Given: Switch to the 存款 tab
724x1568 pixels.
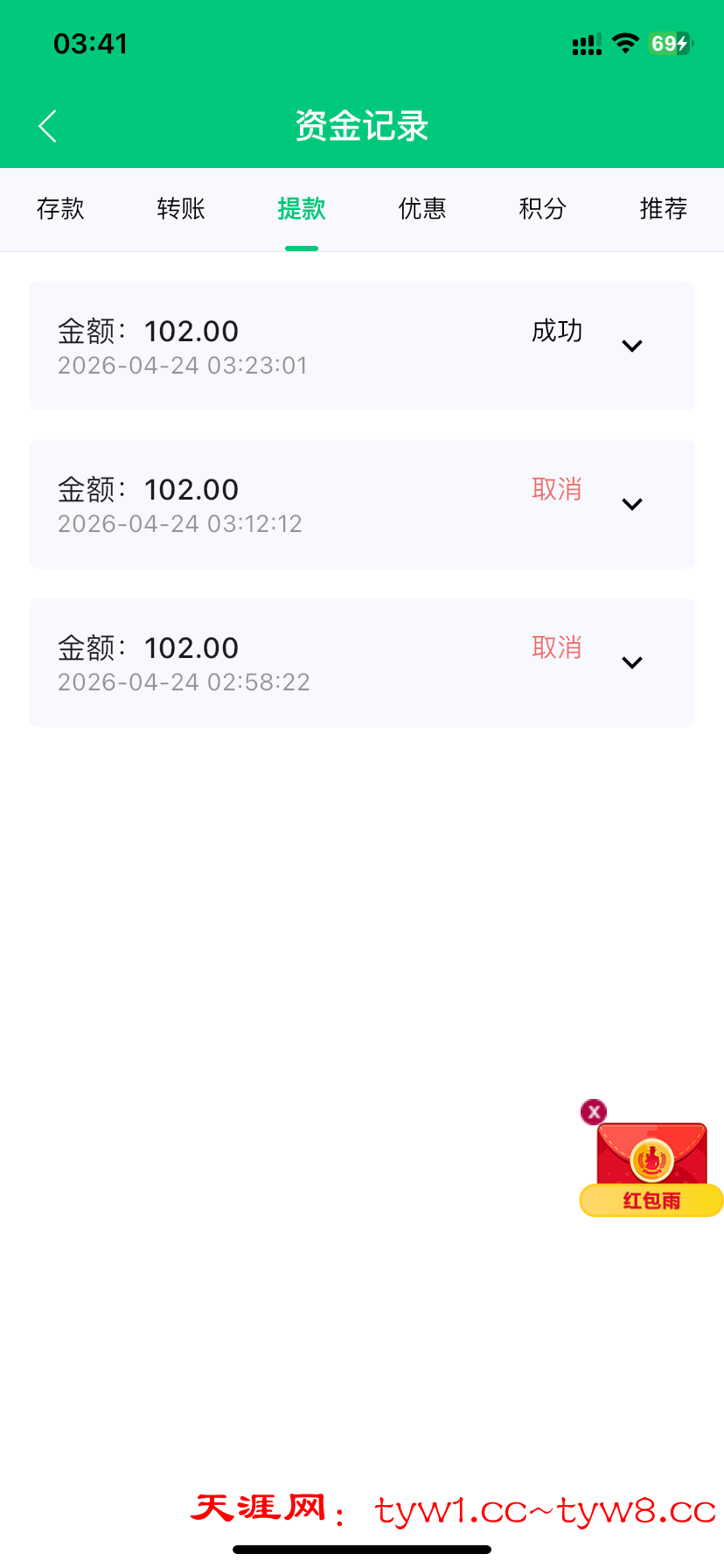Looking at the screenshot, I should click(60, 209).
